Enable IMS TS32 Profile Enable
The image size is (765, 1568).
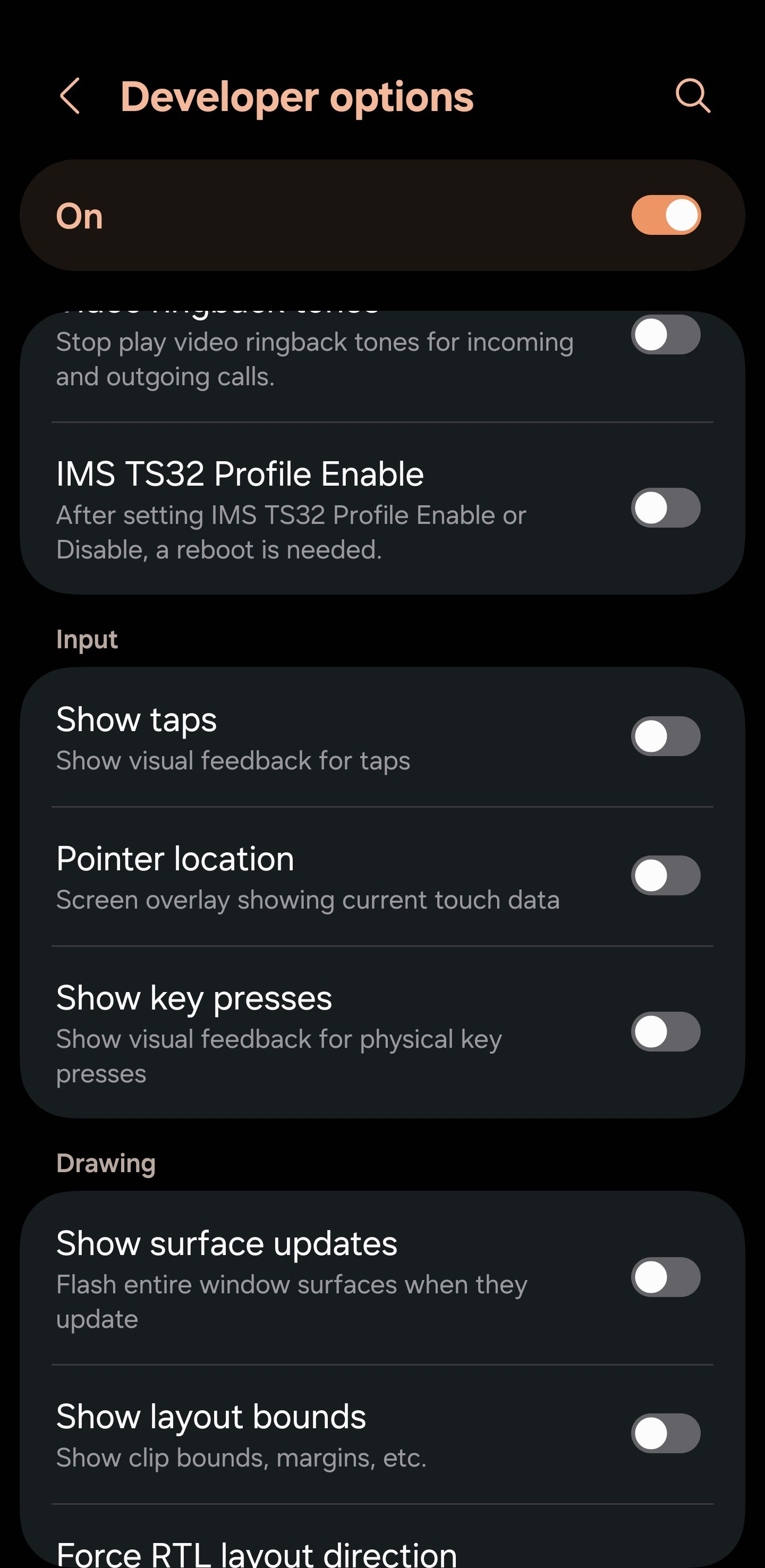[x=666, y=507]
